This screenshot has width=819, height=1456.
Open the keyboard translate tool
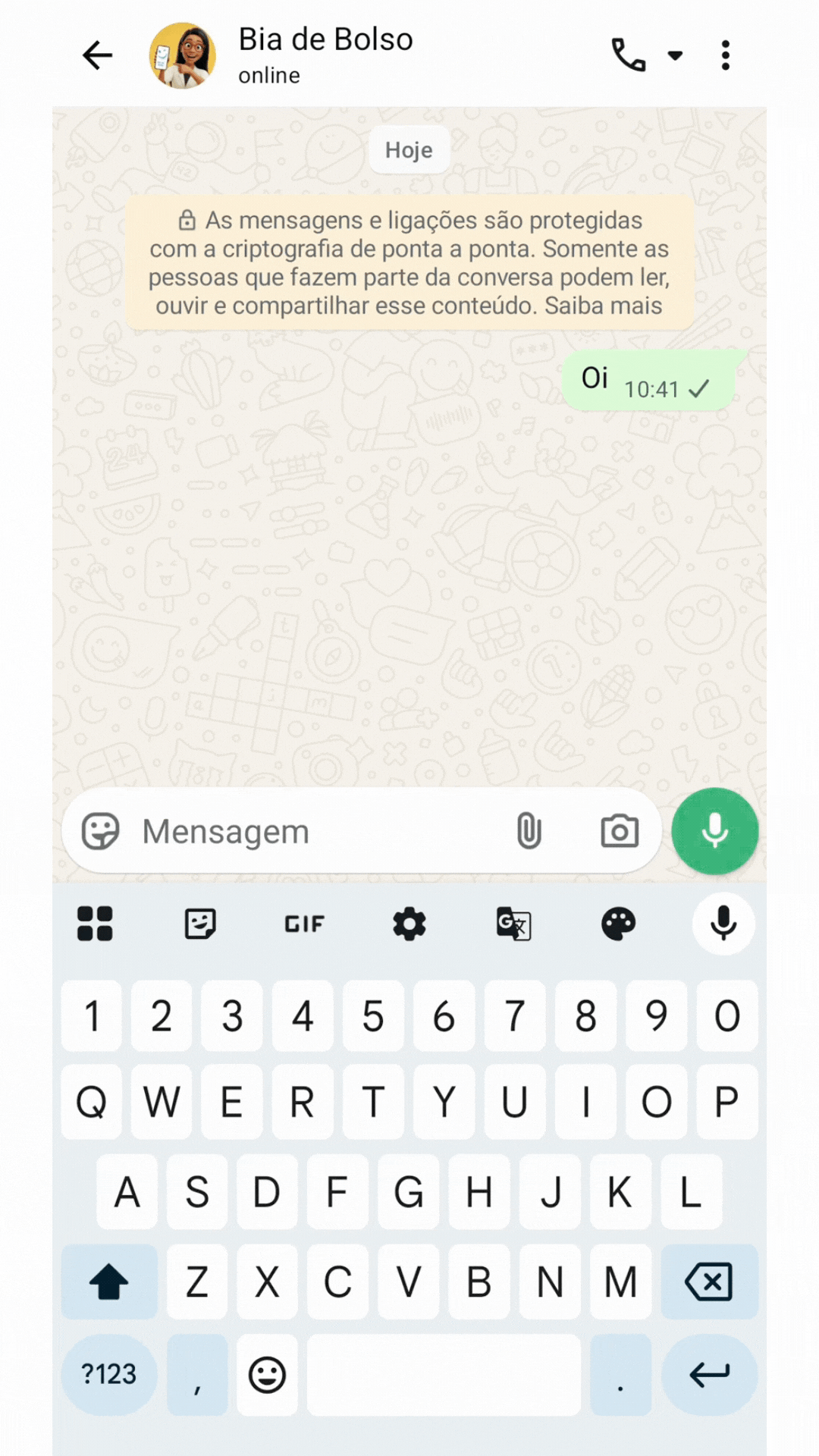click(x=513, y=924)
